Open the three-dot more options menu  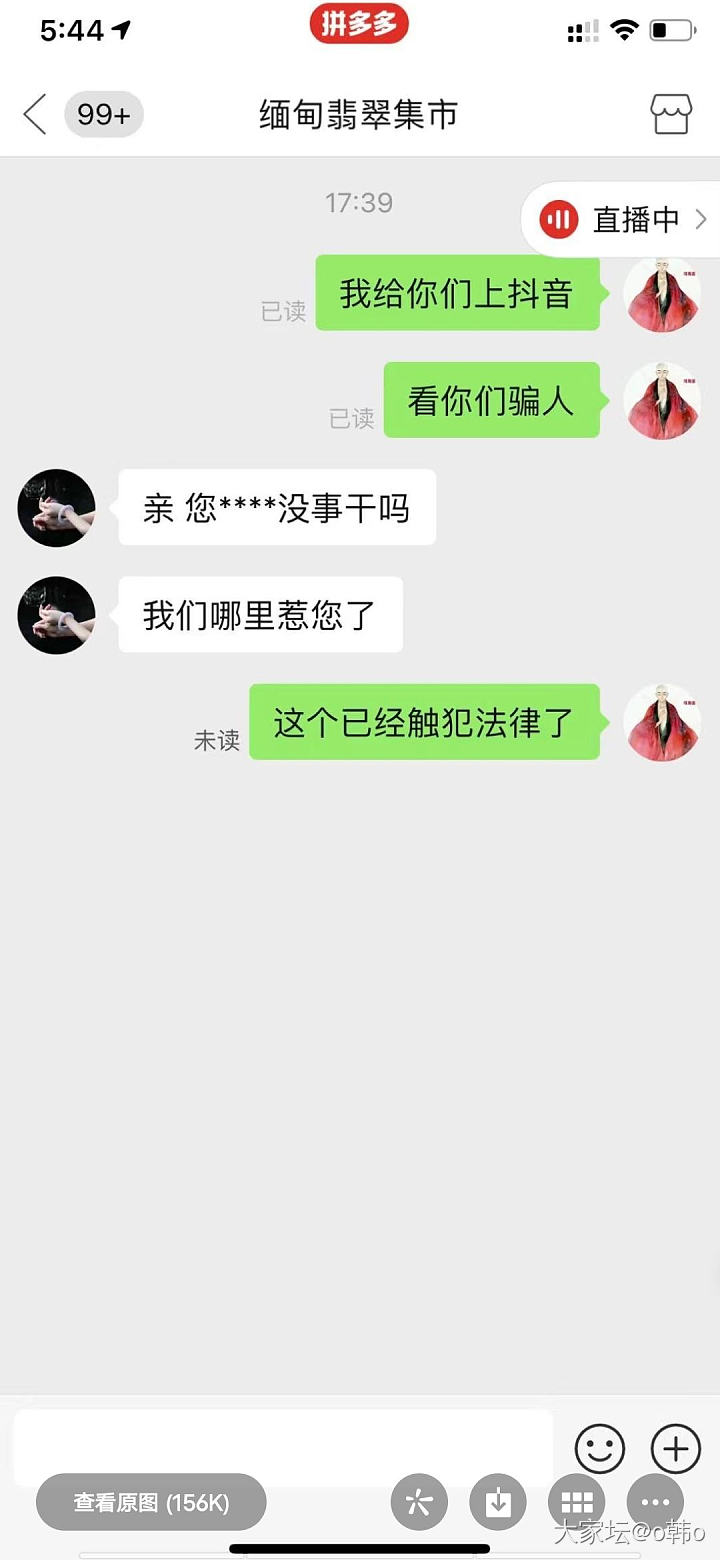[x=655, y=1502]
